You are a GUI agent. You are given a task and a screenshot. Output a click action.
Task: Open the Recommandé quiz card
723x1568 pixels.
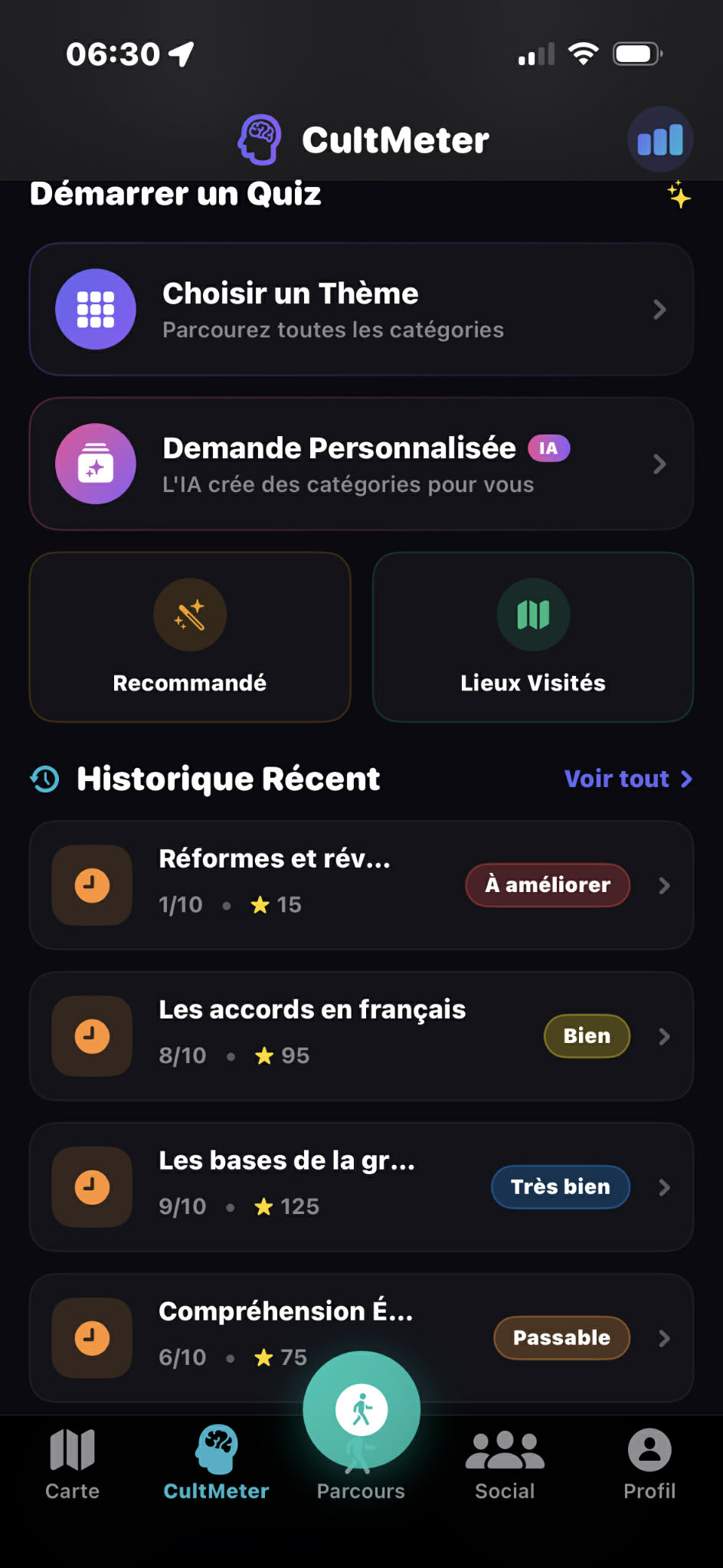point(190,637)
